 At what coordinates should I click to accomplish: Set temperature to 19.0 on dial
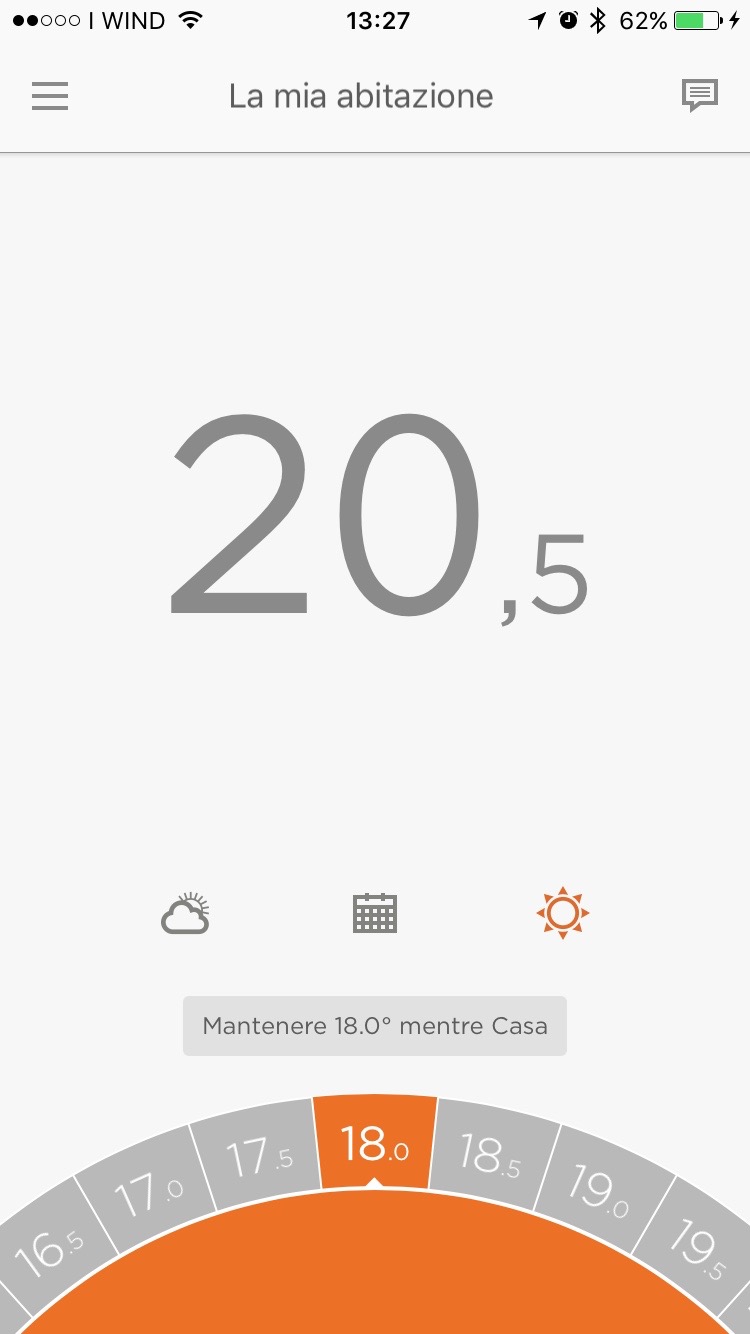point(598,1190)
